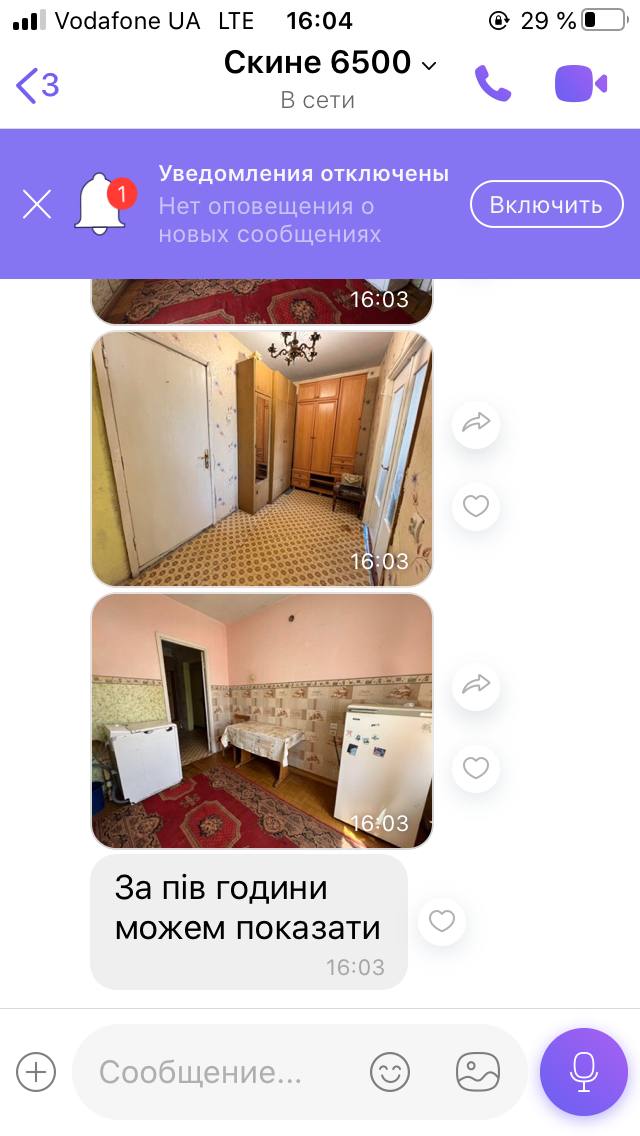
Task: Open the stickers and emoji picker
Action: pos(390,1072)
